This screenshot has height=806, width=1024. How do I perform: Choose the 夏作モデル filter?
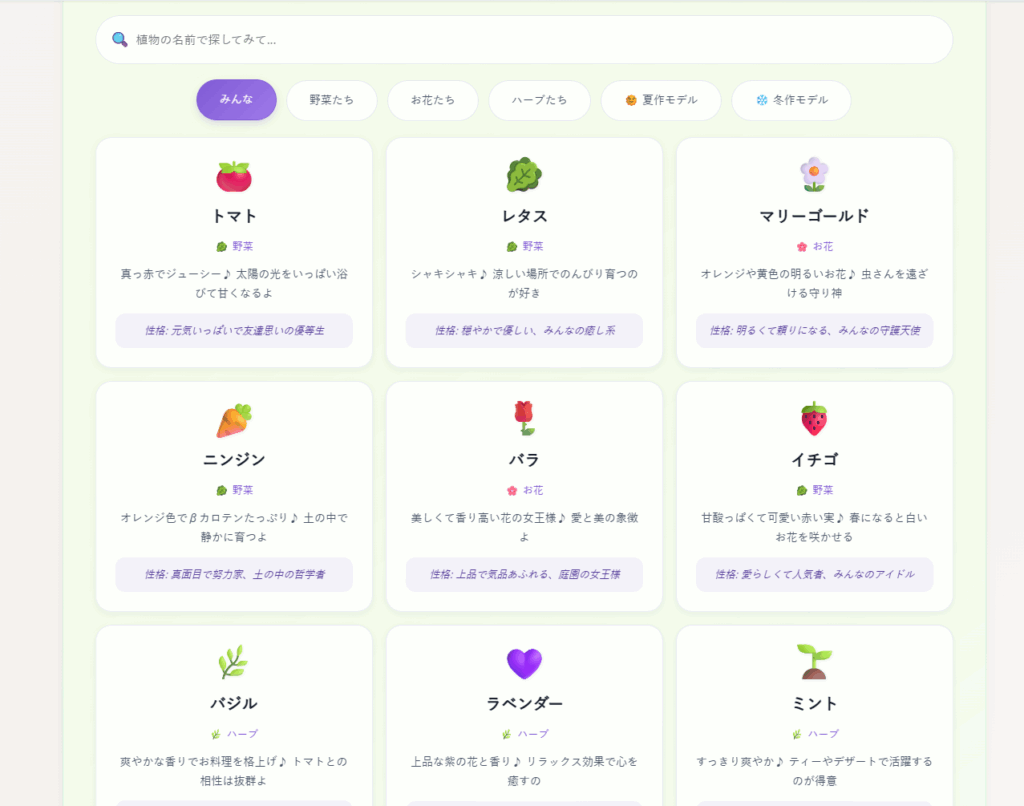[x=660, y=100]
